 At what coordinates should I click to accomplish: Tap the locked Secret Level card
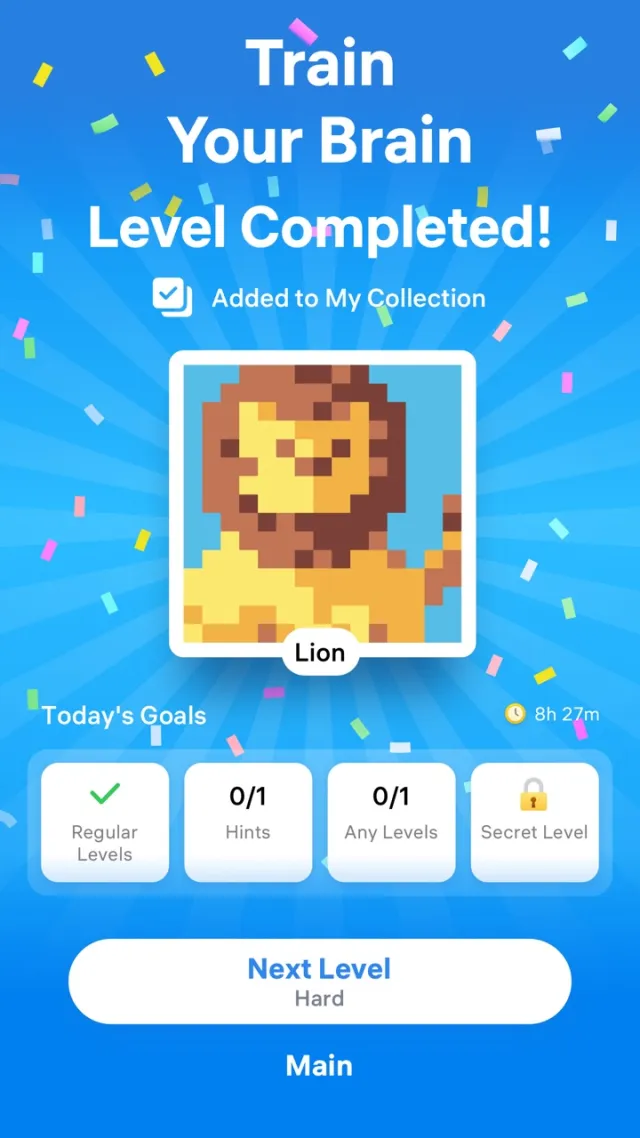534,822
